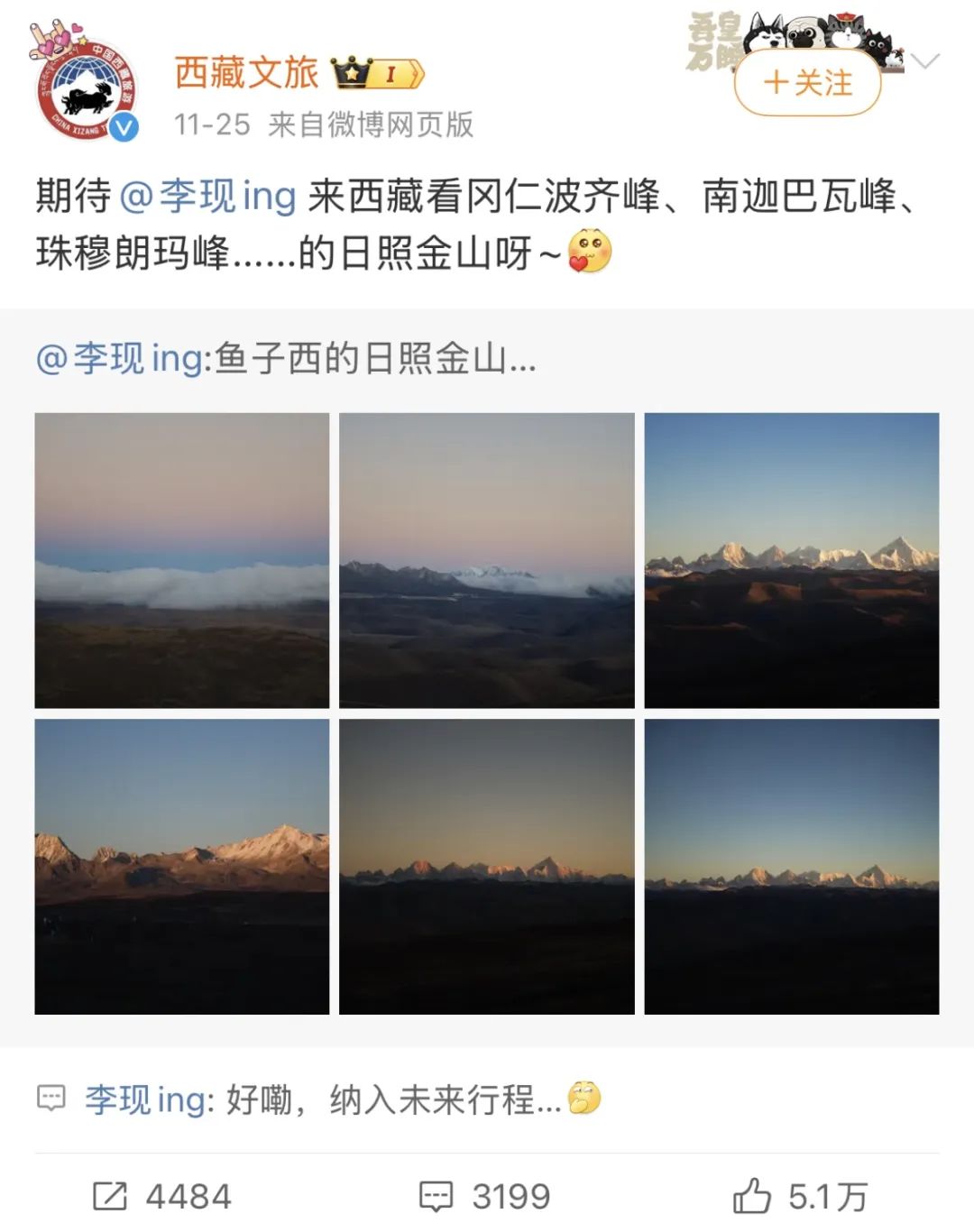974x1232 pixels.
Task: Open @李现ing link in the quoted post
Action: [123, 359]
